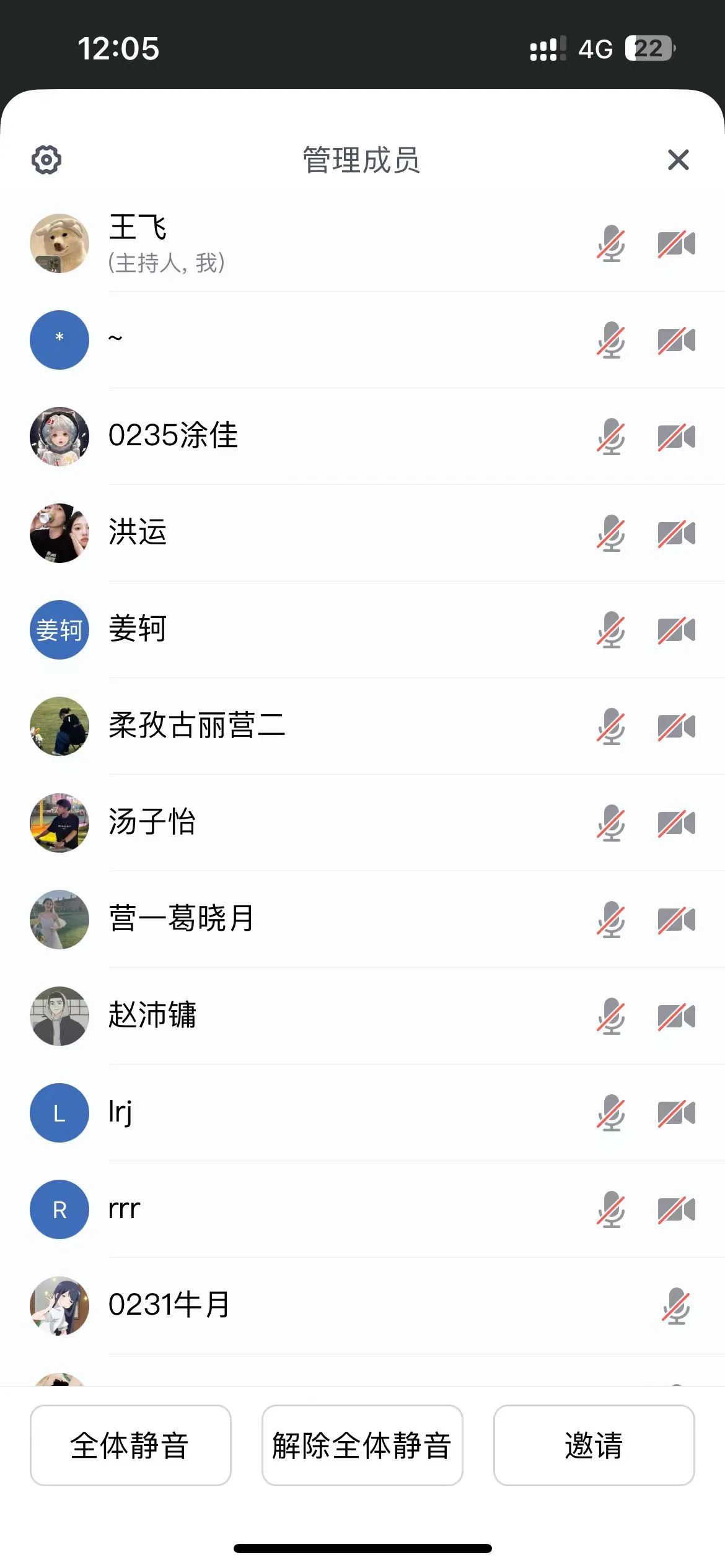Tap the camera icon beside 营一葛晓月
The height and width of the screenshot is (1568, 725).
(676, 920)
